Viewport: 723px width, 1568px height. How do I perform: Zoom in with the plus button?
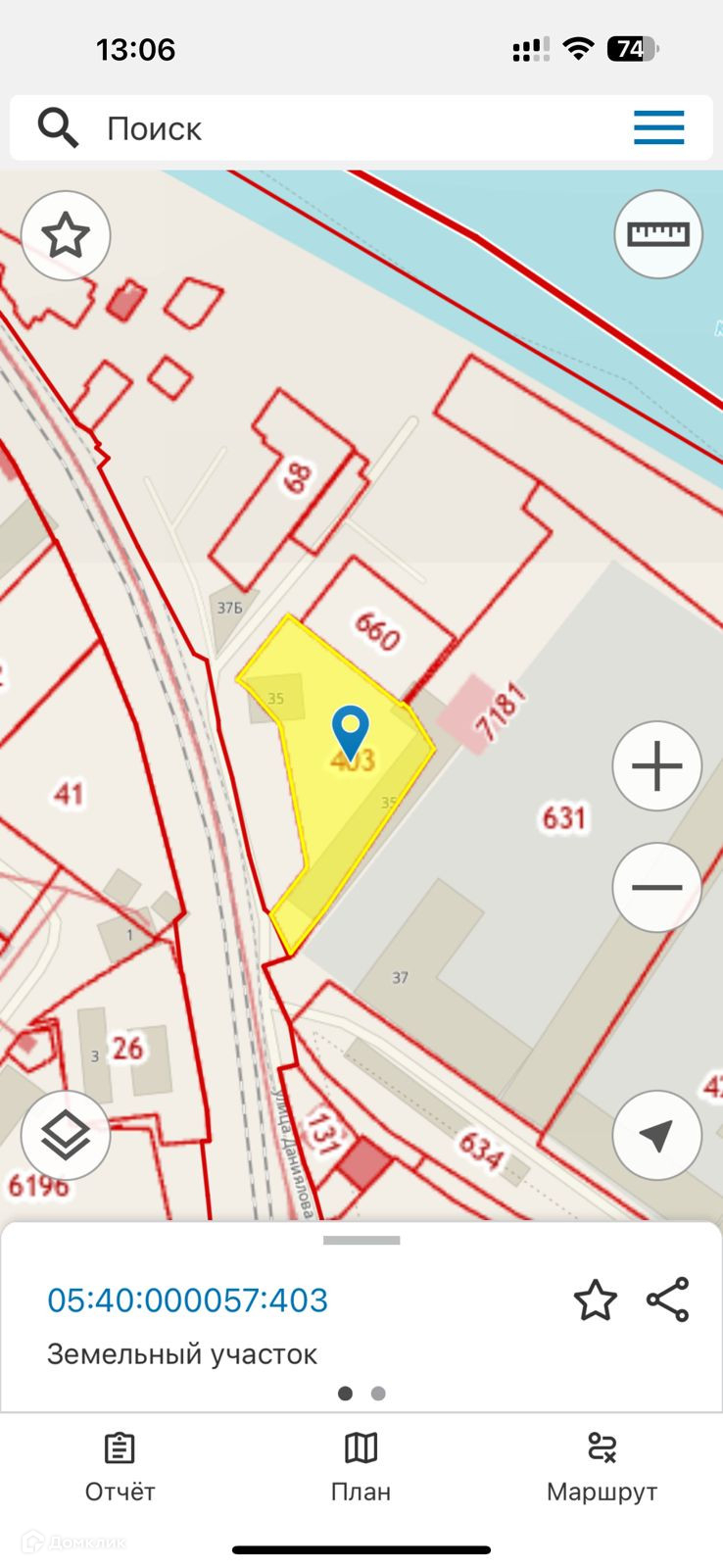(657, 765)
